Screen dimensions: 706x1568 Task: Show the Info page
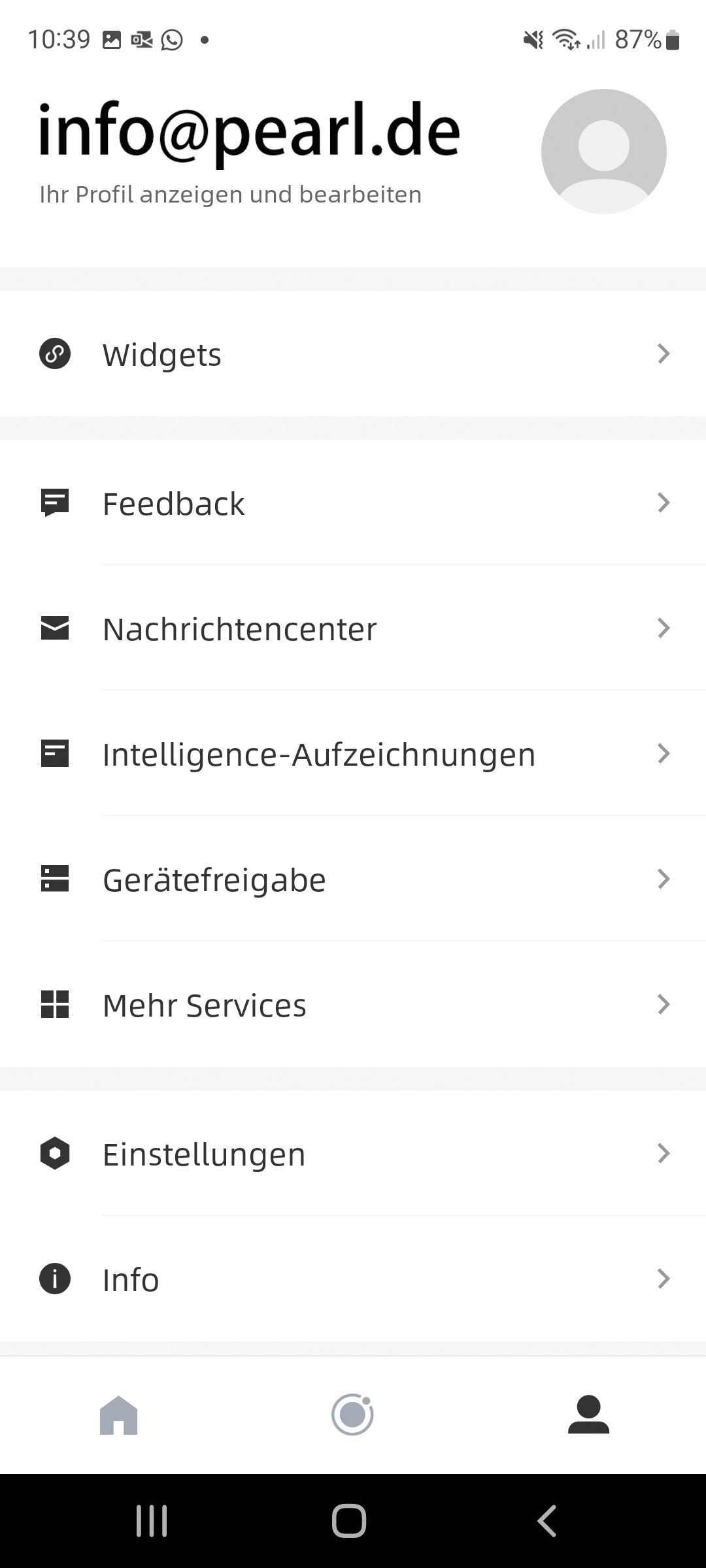353,1279
